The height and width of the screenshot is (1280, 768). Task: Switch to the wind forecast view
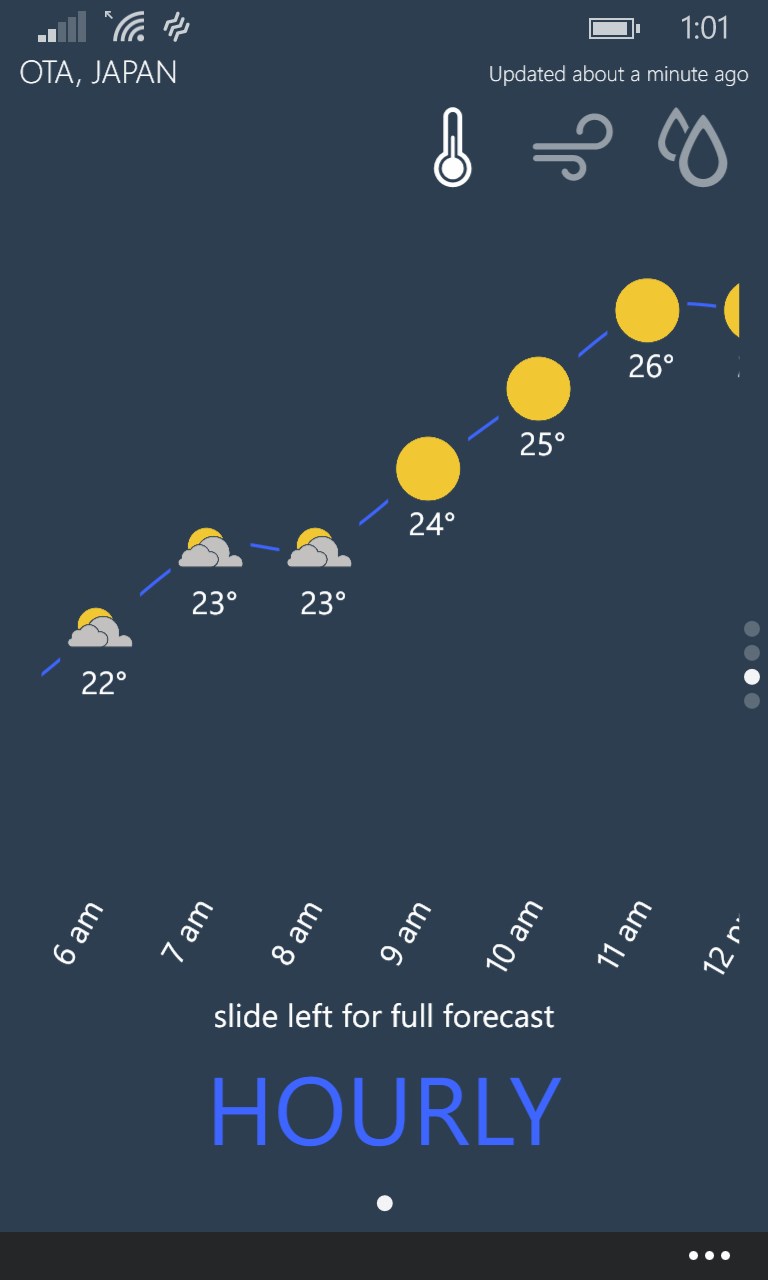571,148
